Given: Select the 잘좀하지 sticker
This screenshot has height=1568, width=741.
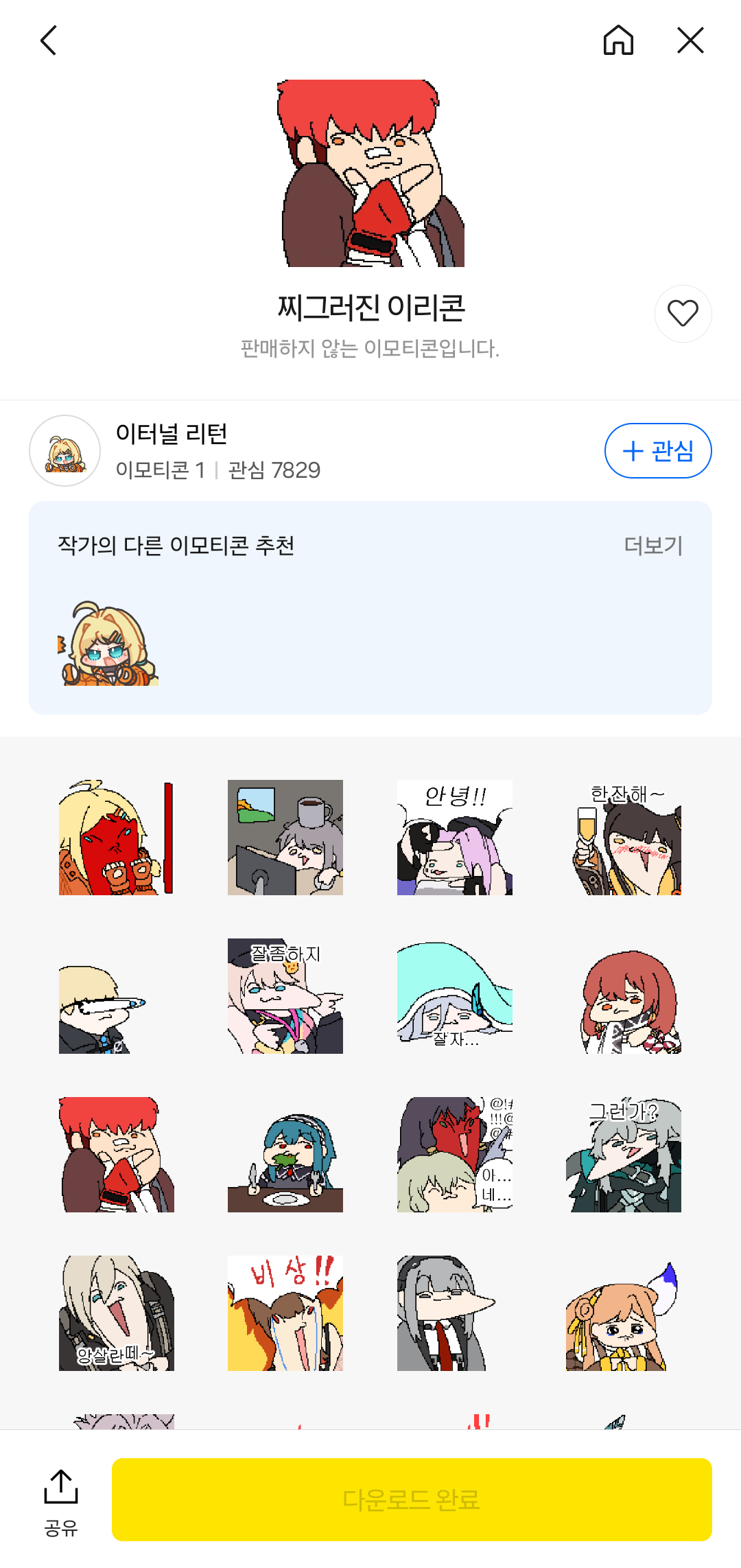Looking at the screenshot, I should (x=285, y=996).
